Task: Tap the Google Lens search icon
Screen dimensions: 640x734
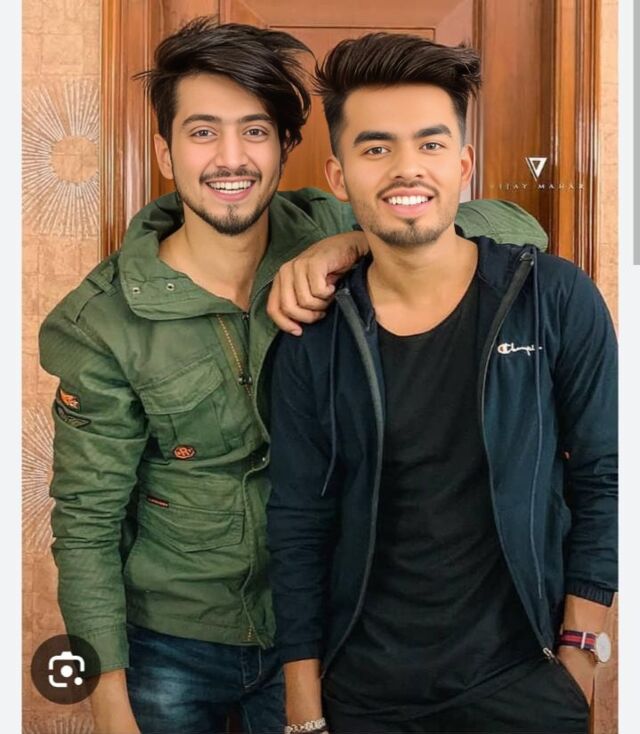Action: coord(66,669)
